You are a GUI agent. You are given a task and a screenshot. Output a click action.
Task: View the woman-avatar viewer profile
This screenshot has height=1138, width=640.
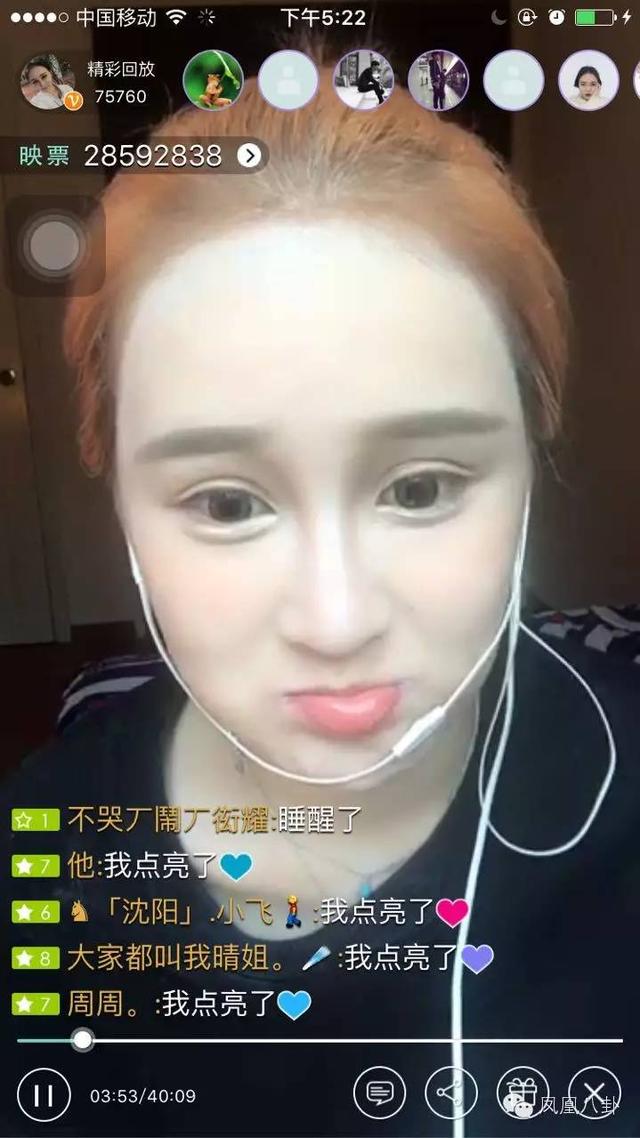(588, 80)
